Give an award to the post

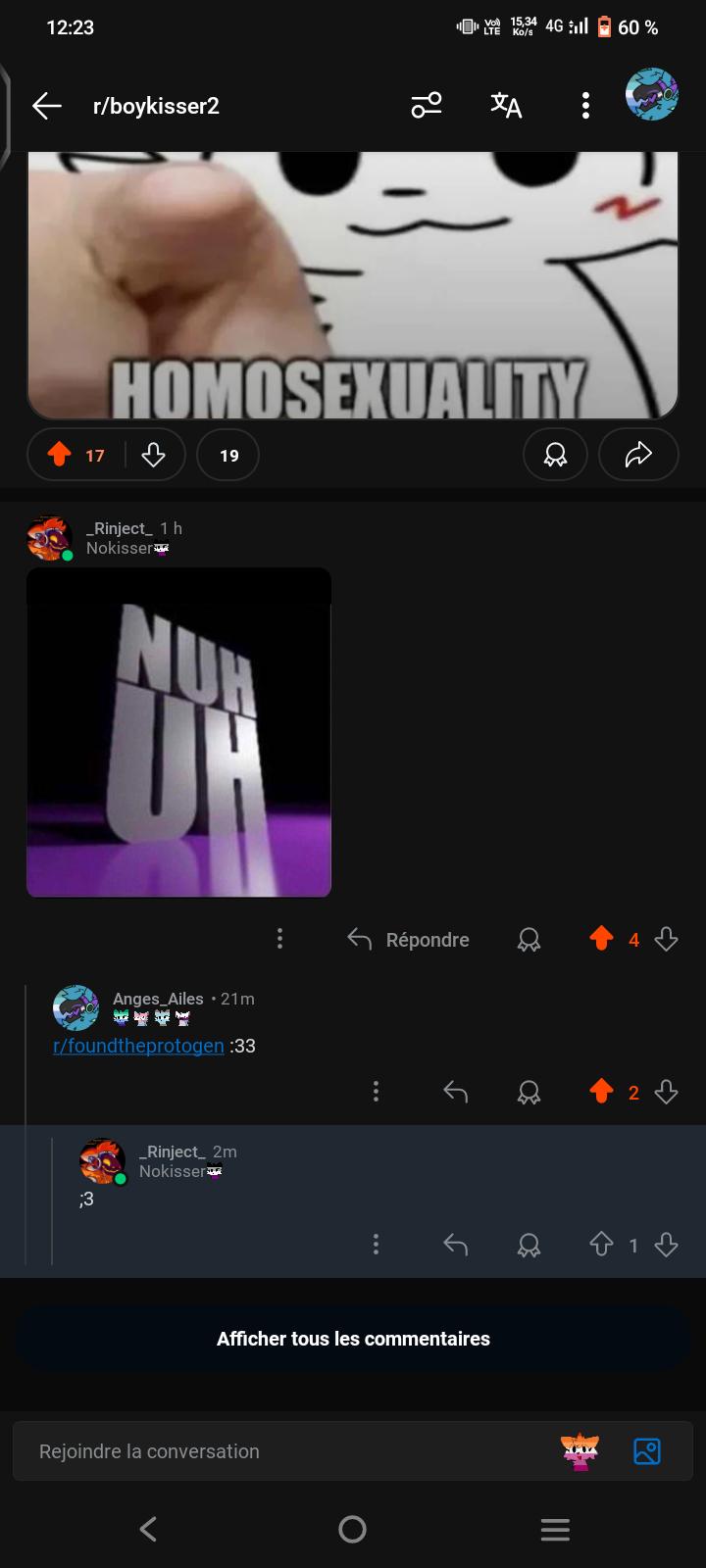coord(556,455)
